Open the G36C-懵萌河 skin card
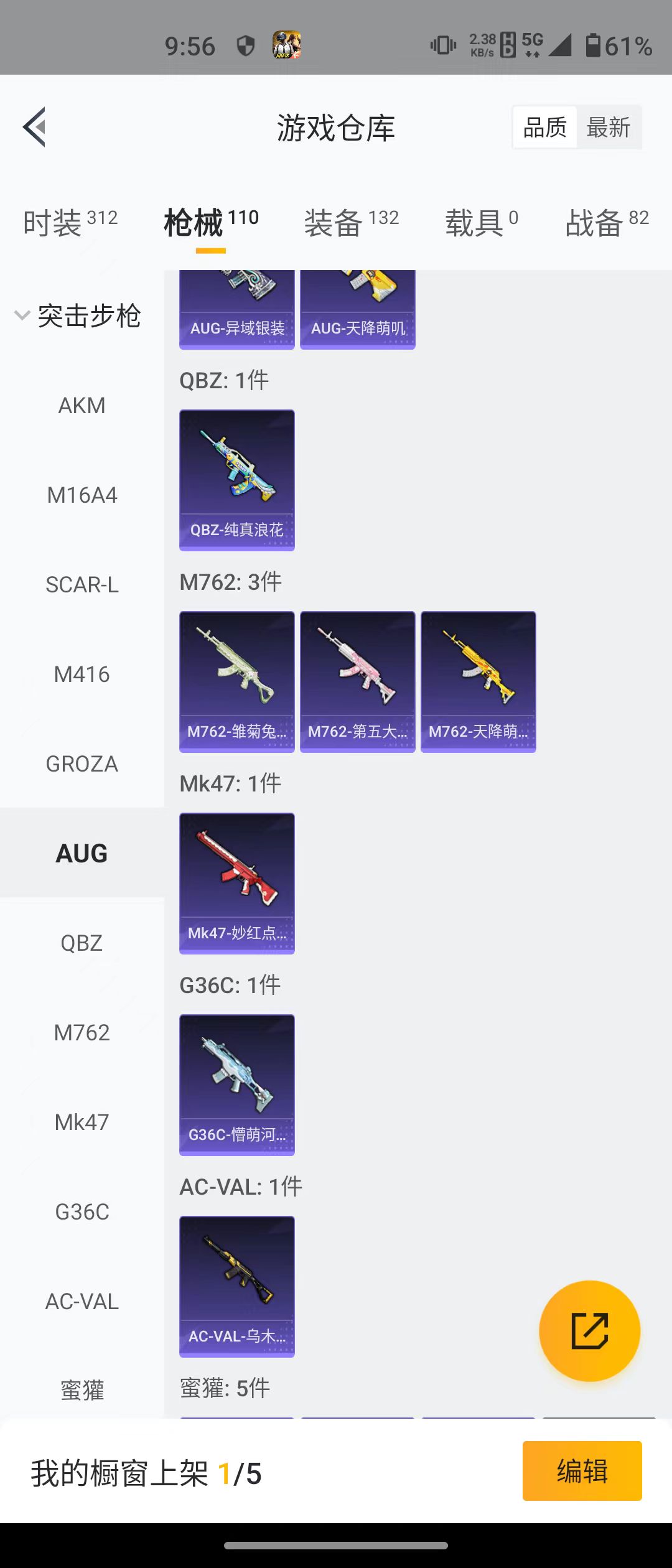Viewport: 672px width, 1568px height. 237,1085
